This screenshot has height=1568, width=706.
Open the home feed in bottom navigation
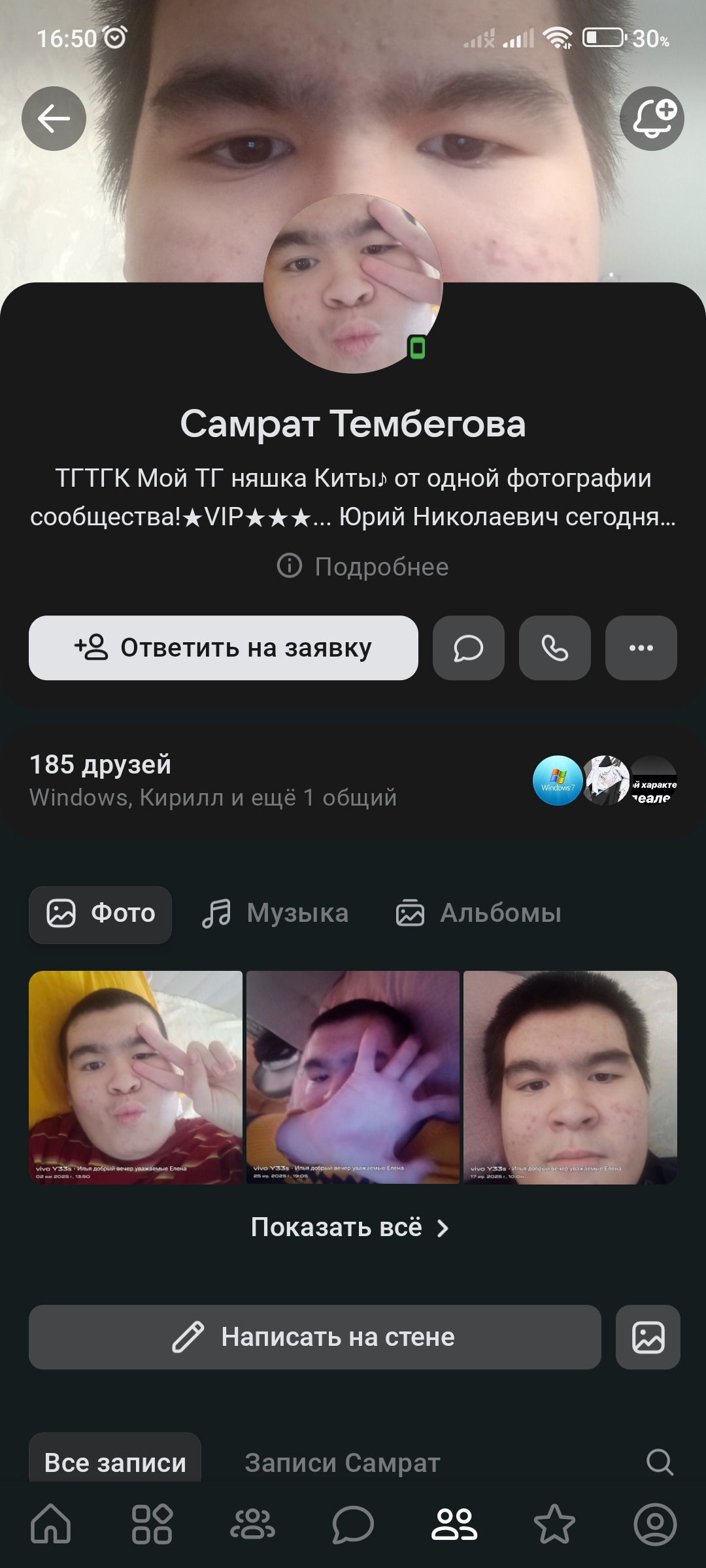(x=51, y=1524)
